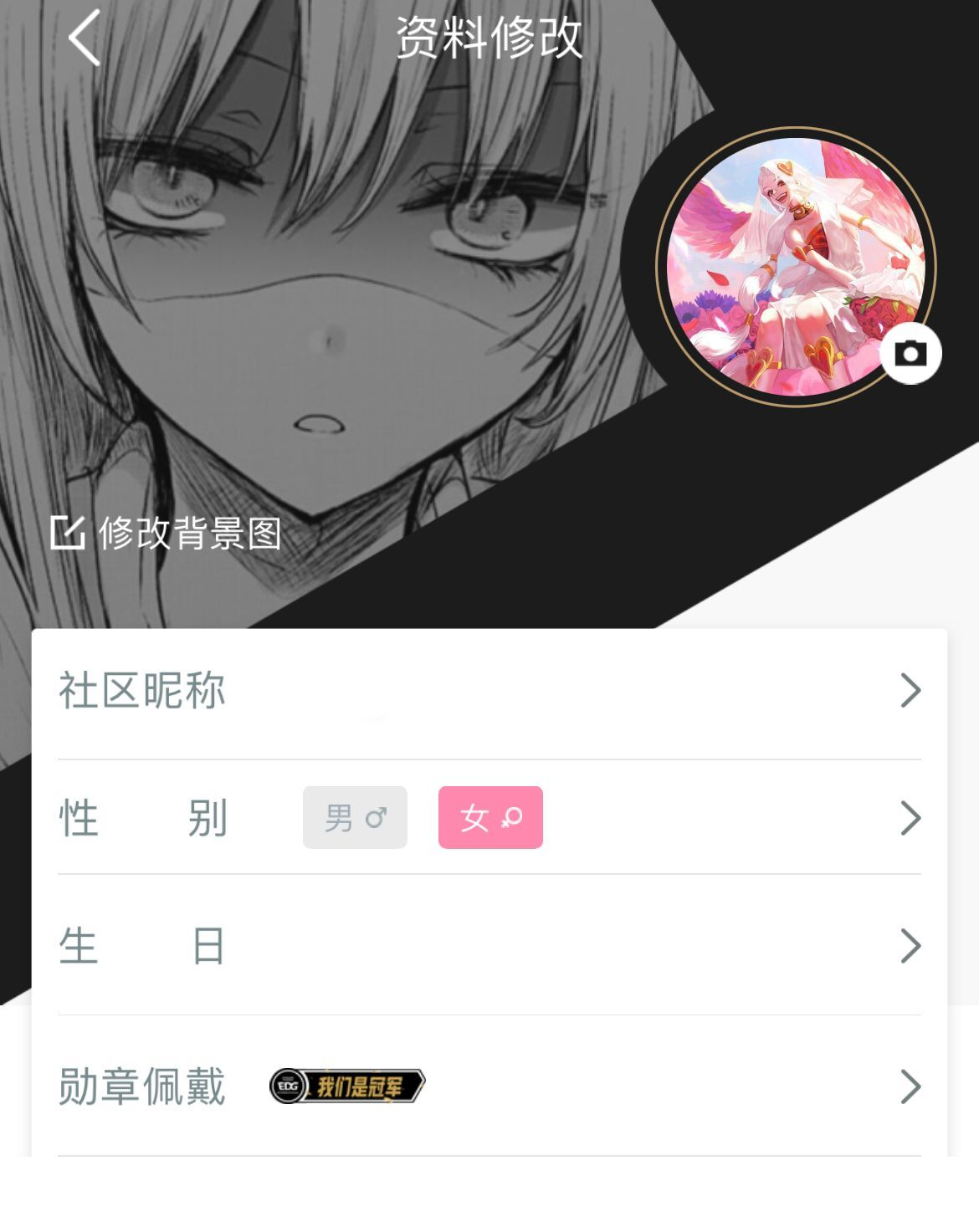Select 男 as gender

(x=355, y=817)
